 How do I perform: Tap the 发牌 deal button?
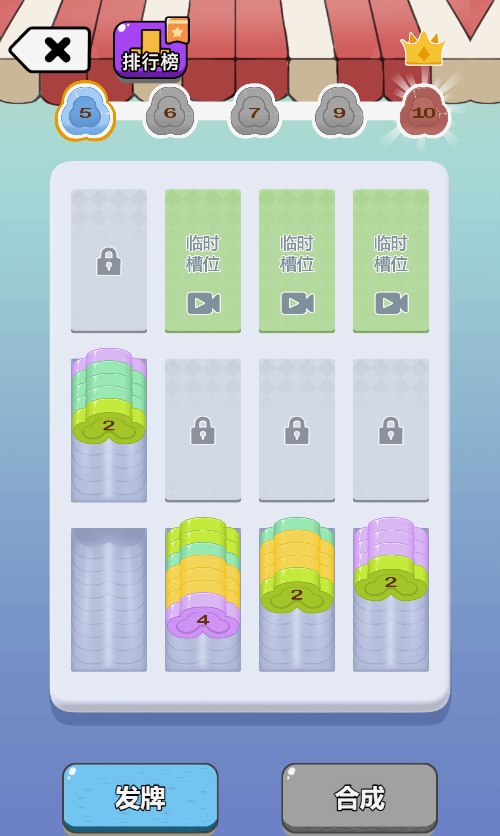pos(140,798)
